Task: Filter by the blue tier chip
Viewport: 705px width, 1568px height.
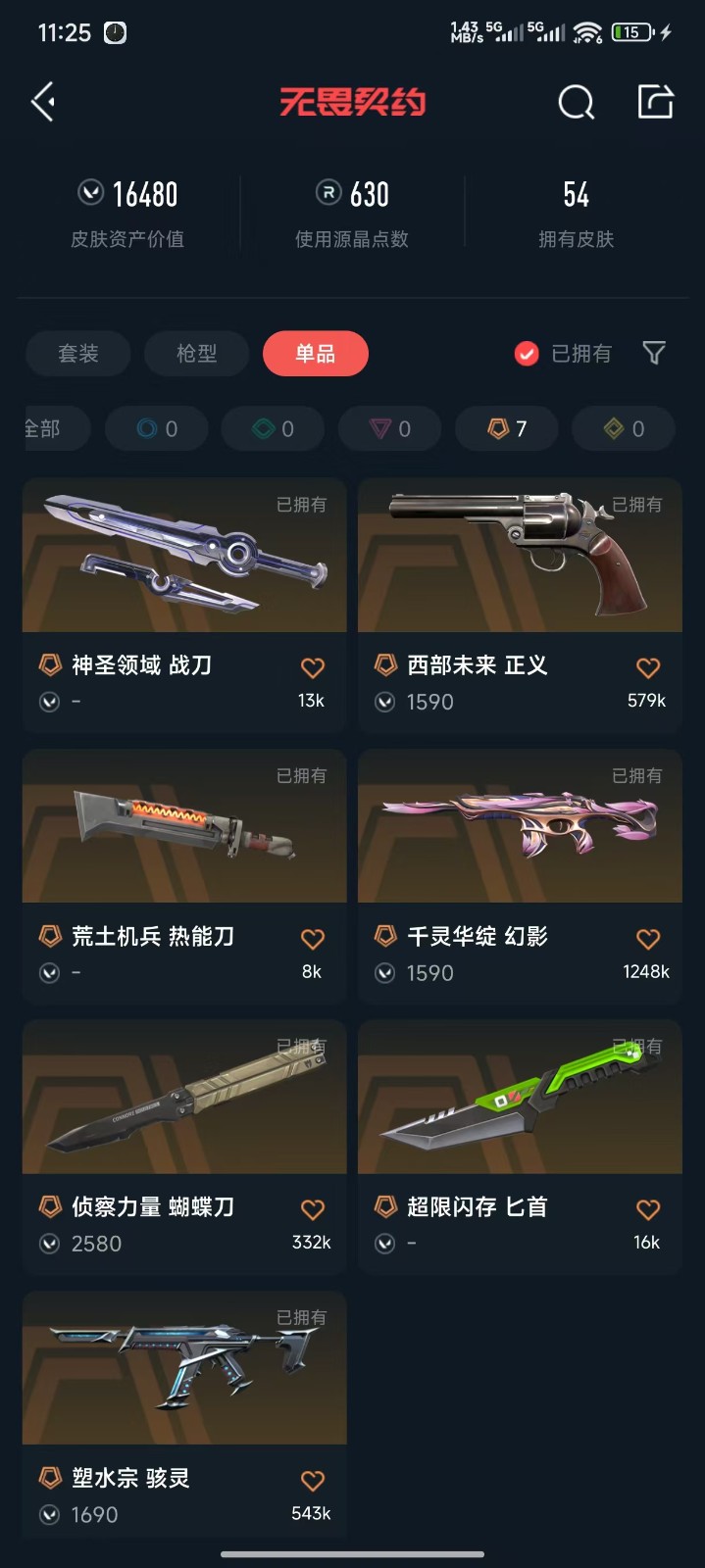Action: [157, 429]
